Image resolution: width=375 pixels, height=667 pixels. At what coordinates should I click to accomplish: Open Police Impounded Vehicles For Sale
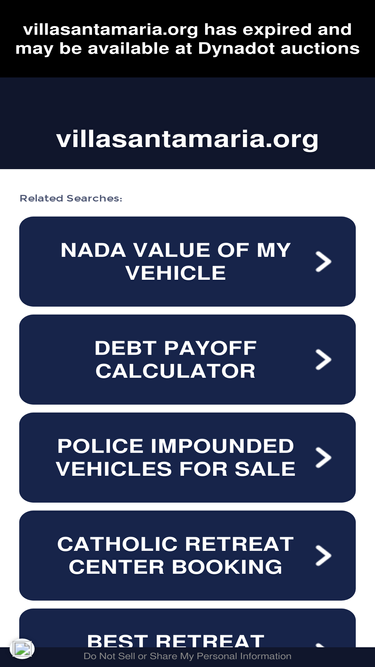[x=188, y=457]
